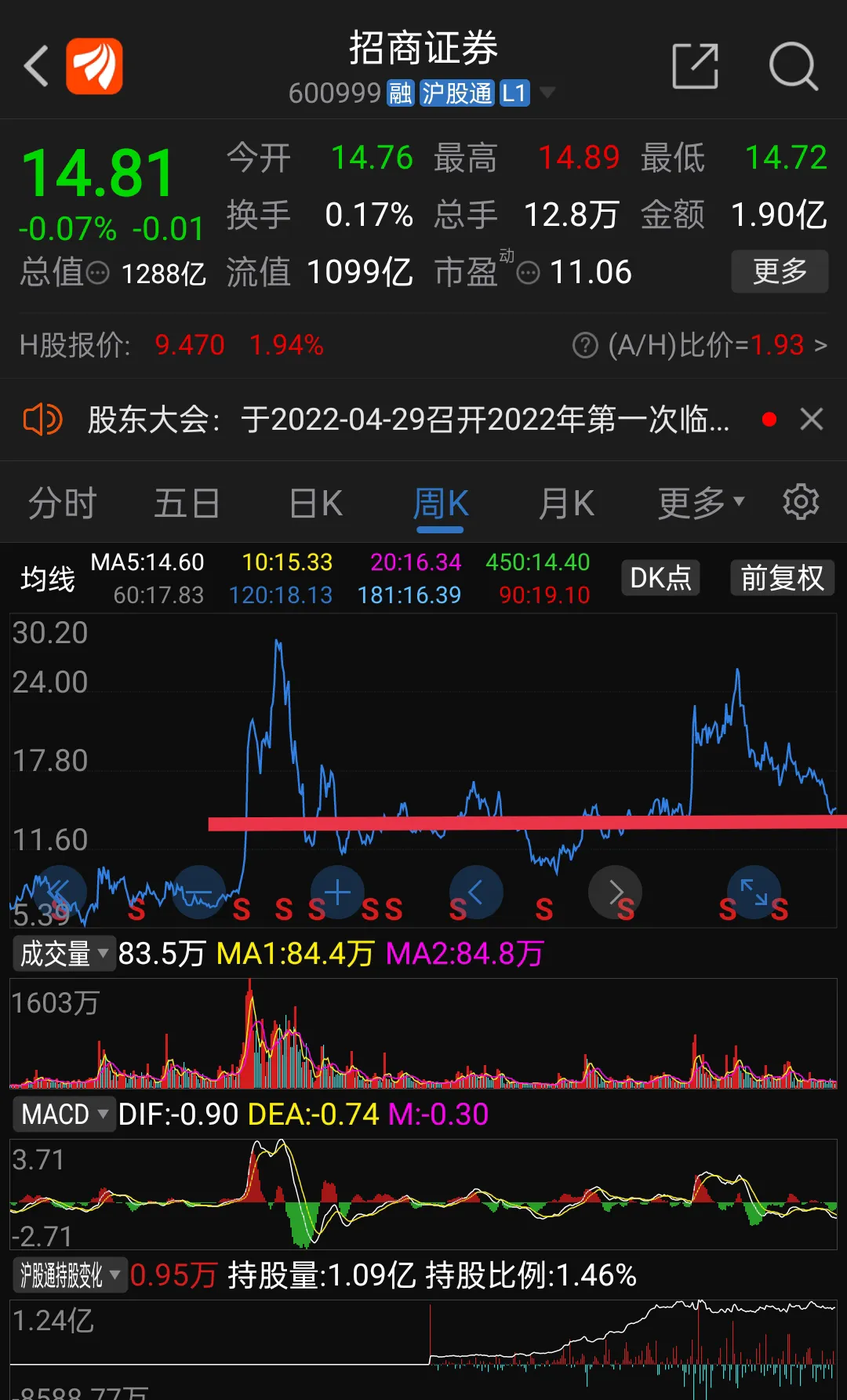The image size is (847, 1400).
Task: Change 前复权 adjustment mode
Action: pos(783,578)
